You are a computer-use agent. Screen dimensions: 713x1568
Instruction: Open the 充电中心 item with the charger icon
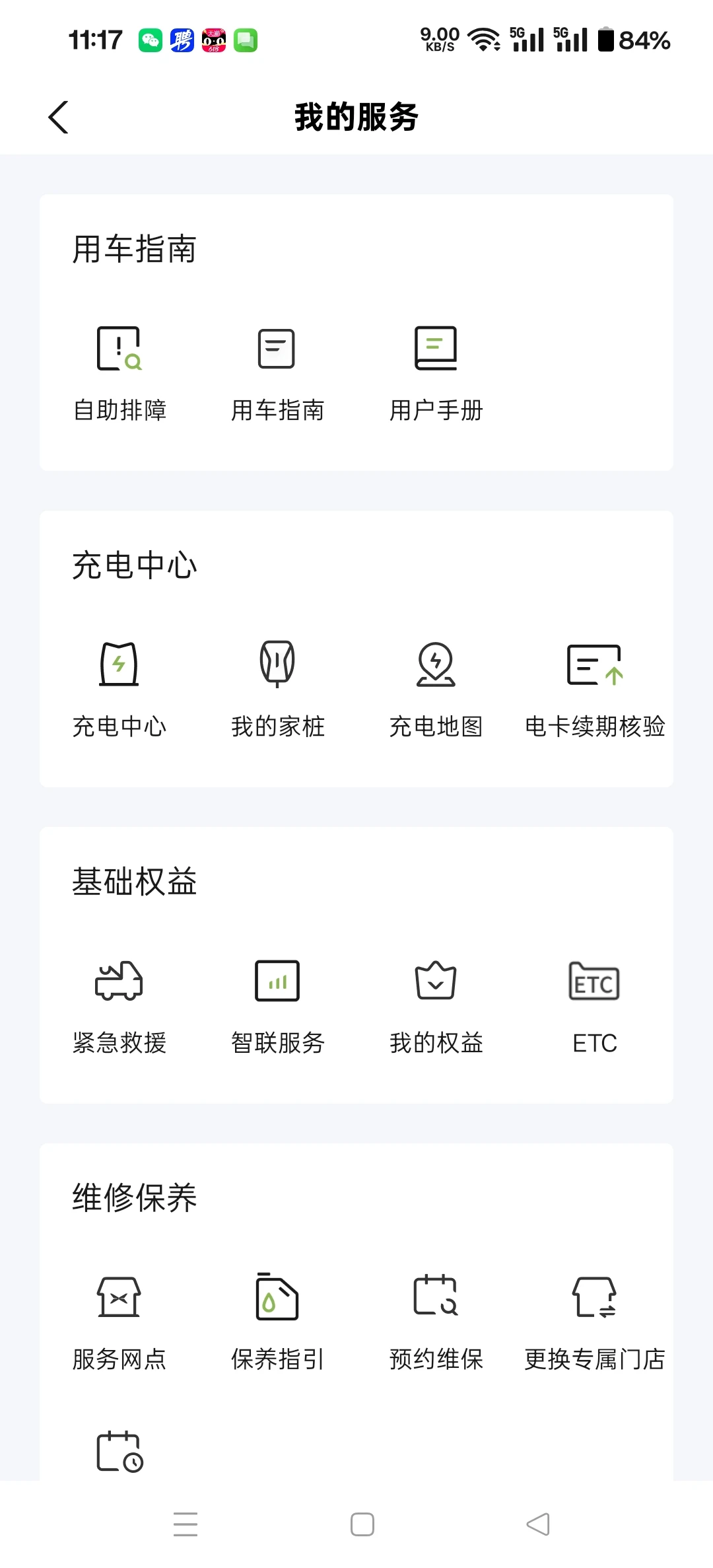119,690
